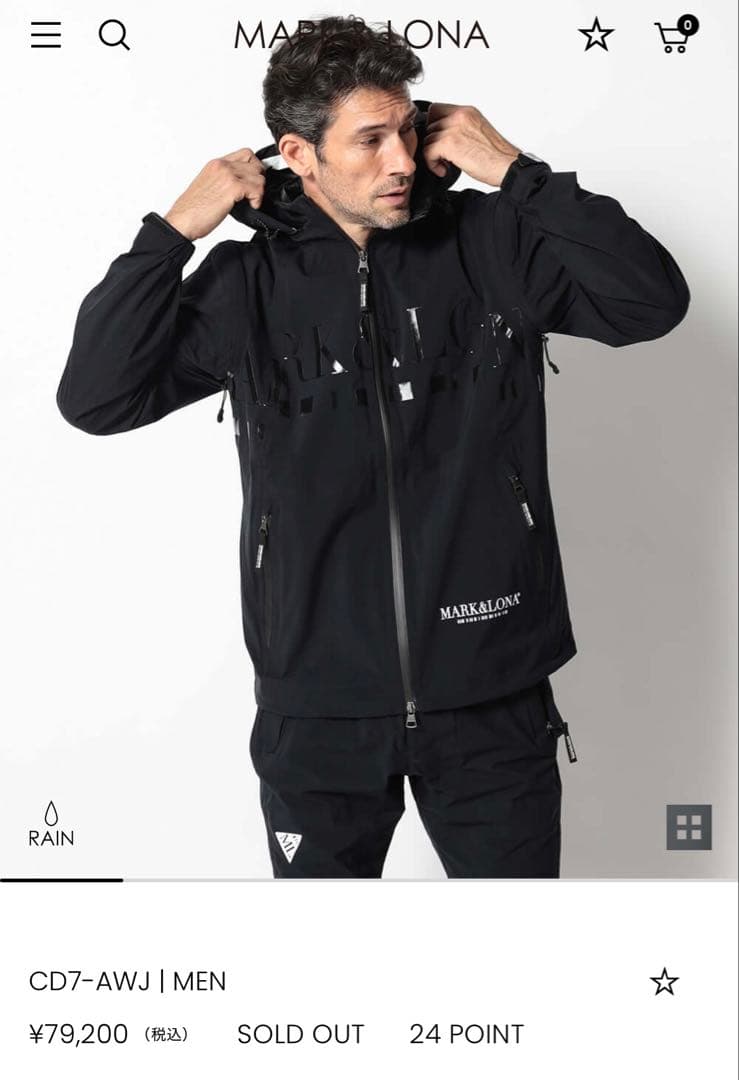This screenshot has height=1080, width=739.
Task: Open the shopping cart
Action: click(x=675, y=35)
